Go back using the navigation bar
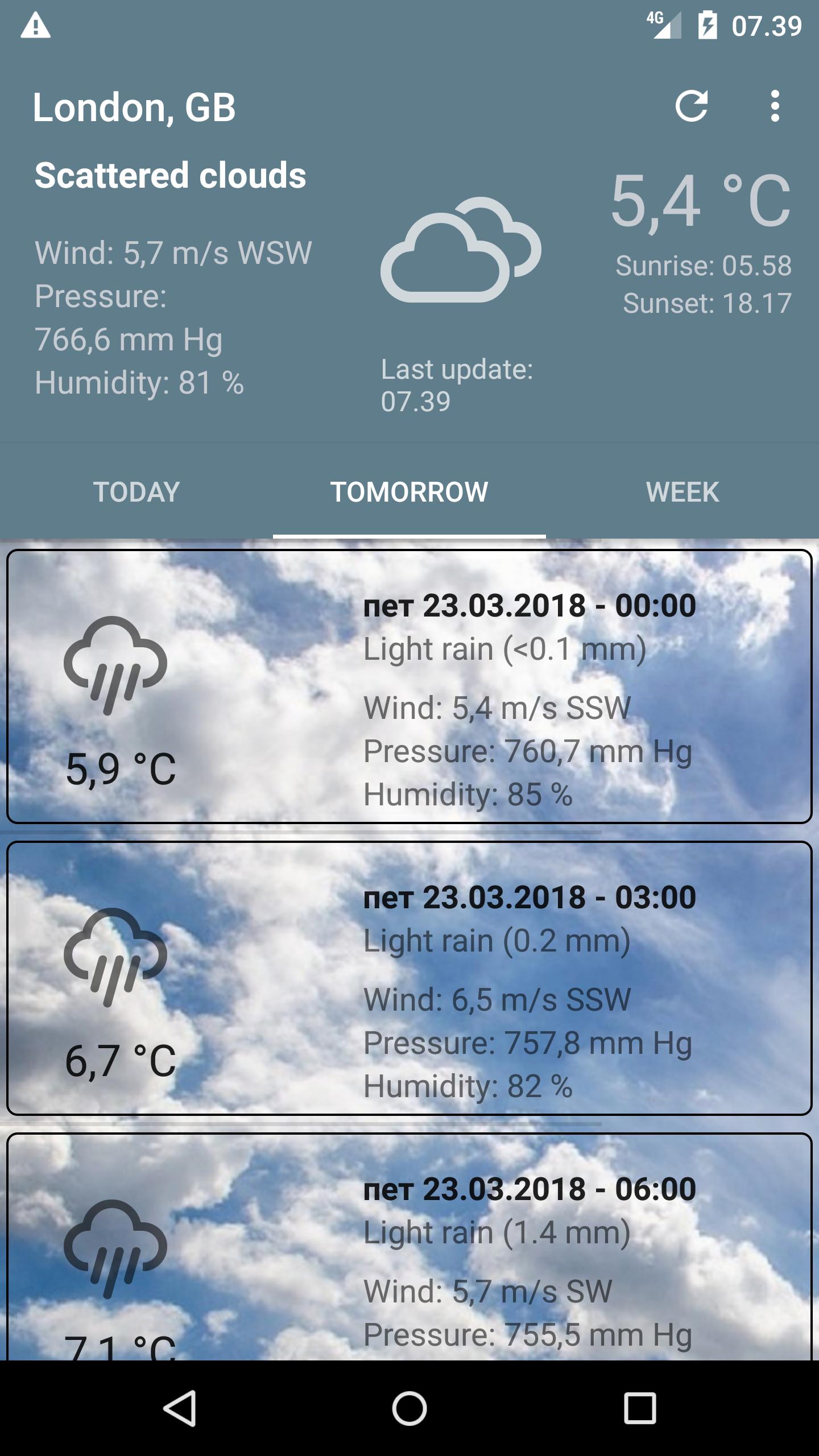The width and height of the screenshot is (819, 1456). pyautogui.click(x=180, y=1409)
